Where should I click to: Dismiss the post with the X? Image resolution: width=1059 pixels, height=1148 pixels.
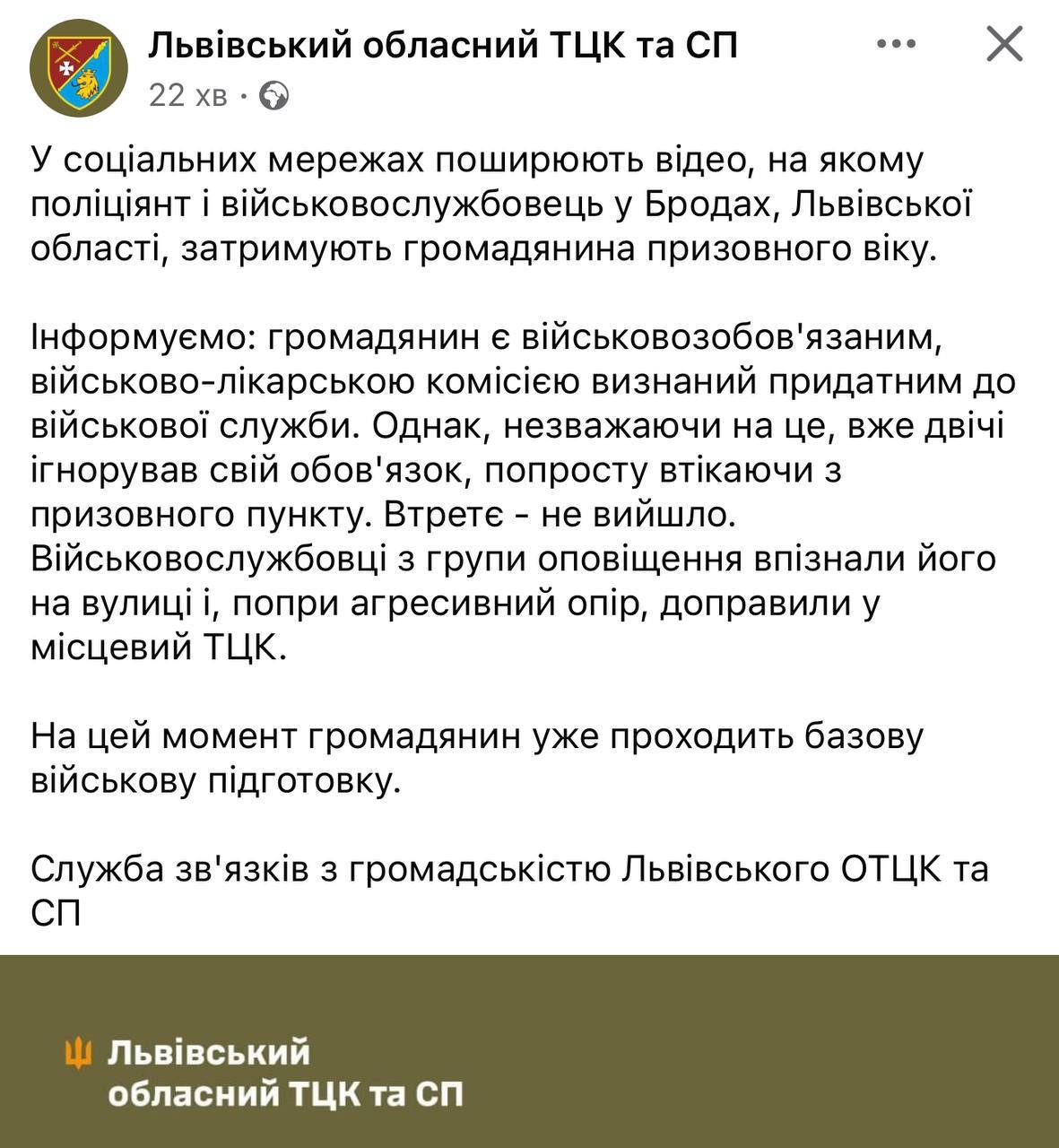click(x=1004, y=43)
